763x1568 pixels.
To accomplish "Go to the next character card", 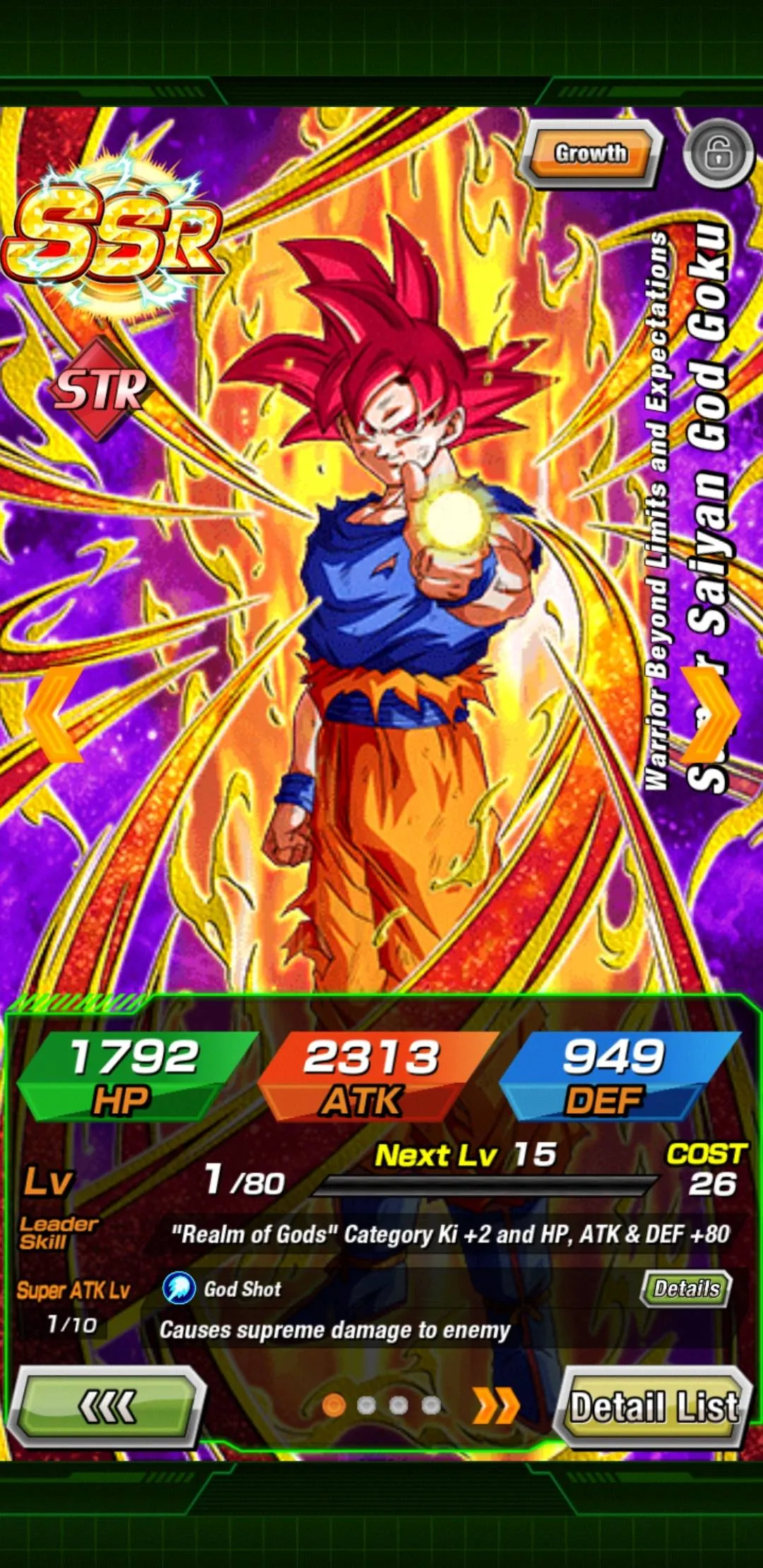I will 714,714.
